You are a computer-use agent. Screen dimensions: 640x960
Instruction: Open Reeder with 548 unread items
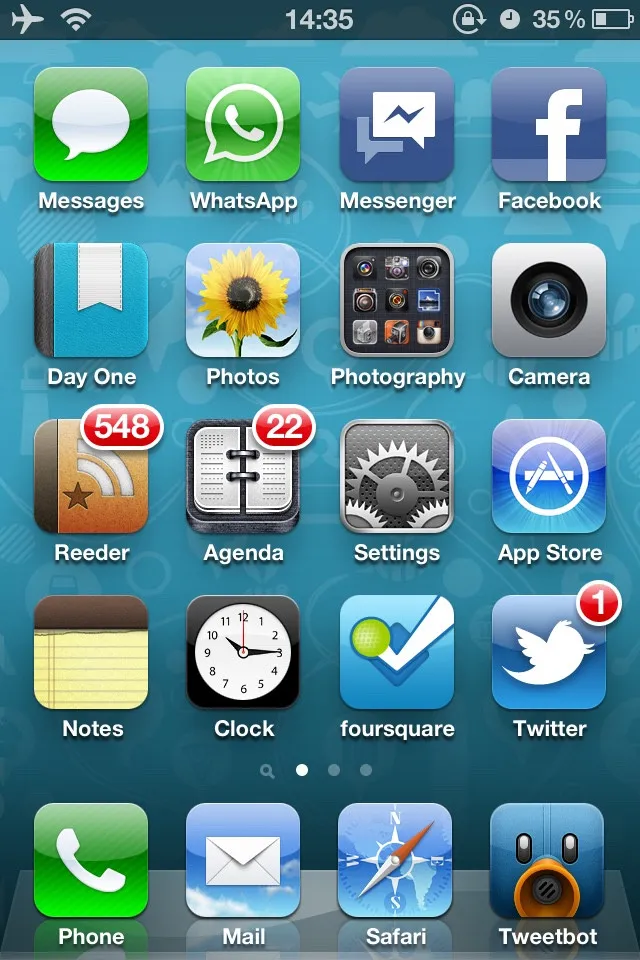[91, 477]
